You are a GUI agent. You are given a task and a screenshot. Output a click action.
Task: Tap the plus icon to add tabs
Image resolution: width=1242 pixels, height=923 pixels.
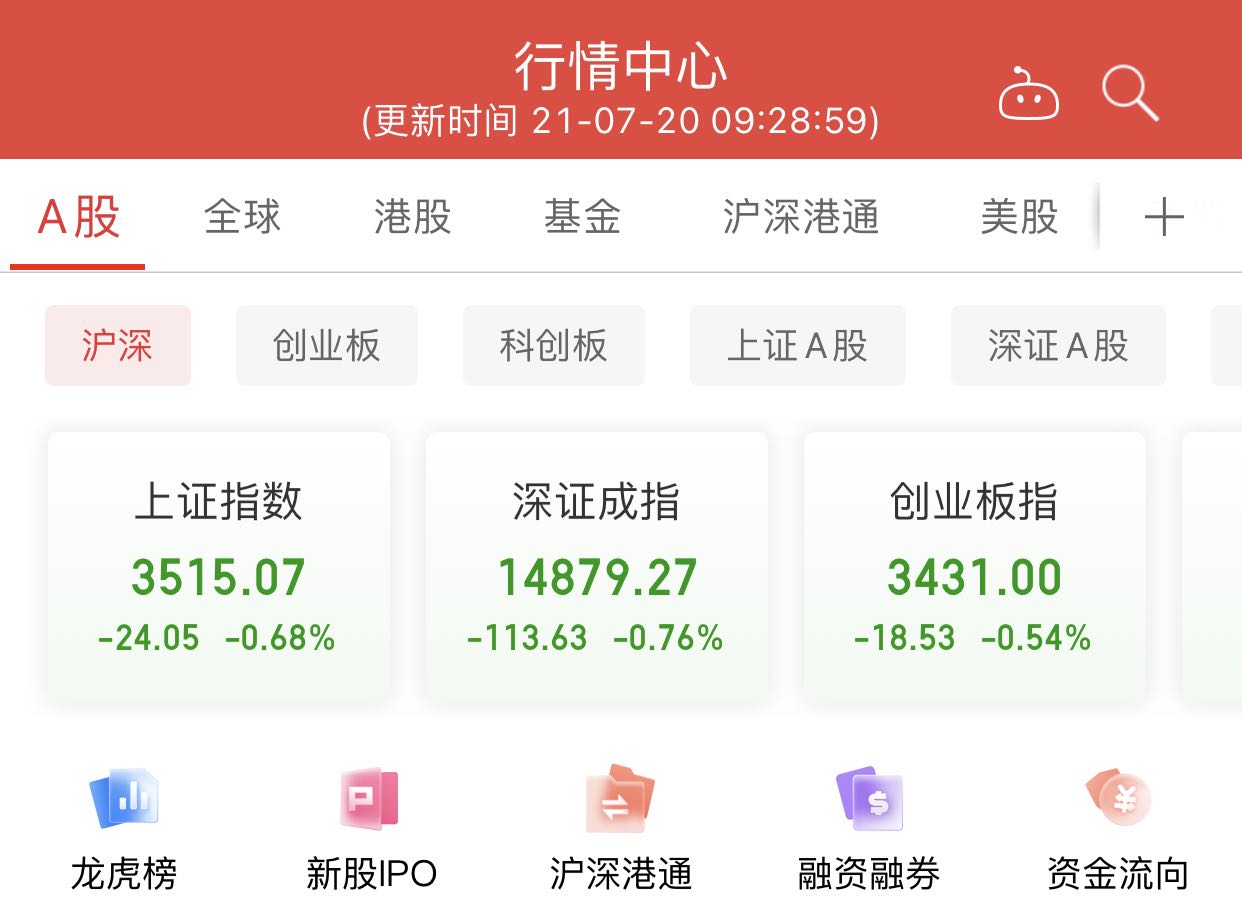click(x=1163, y=217)
